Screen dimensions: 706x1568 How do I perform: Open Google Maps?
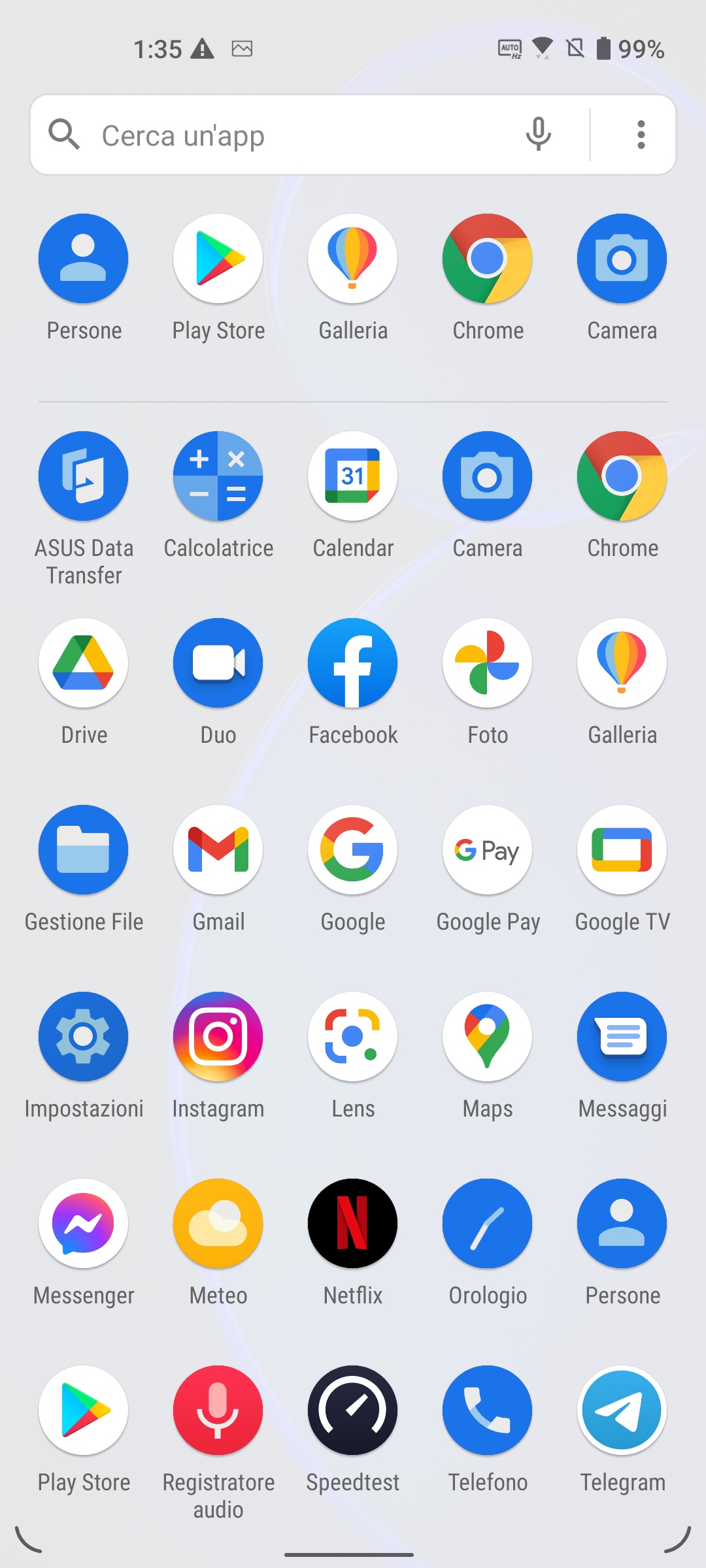[x=488, y=1037]
